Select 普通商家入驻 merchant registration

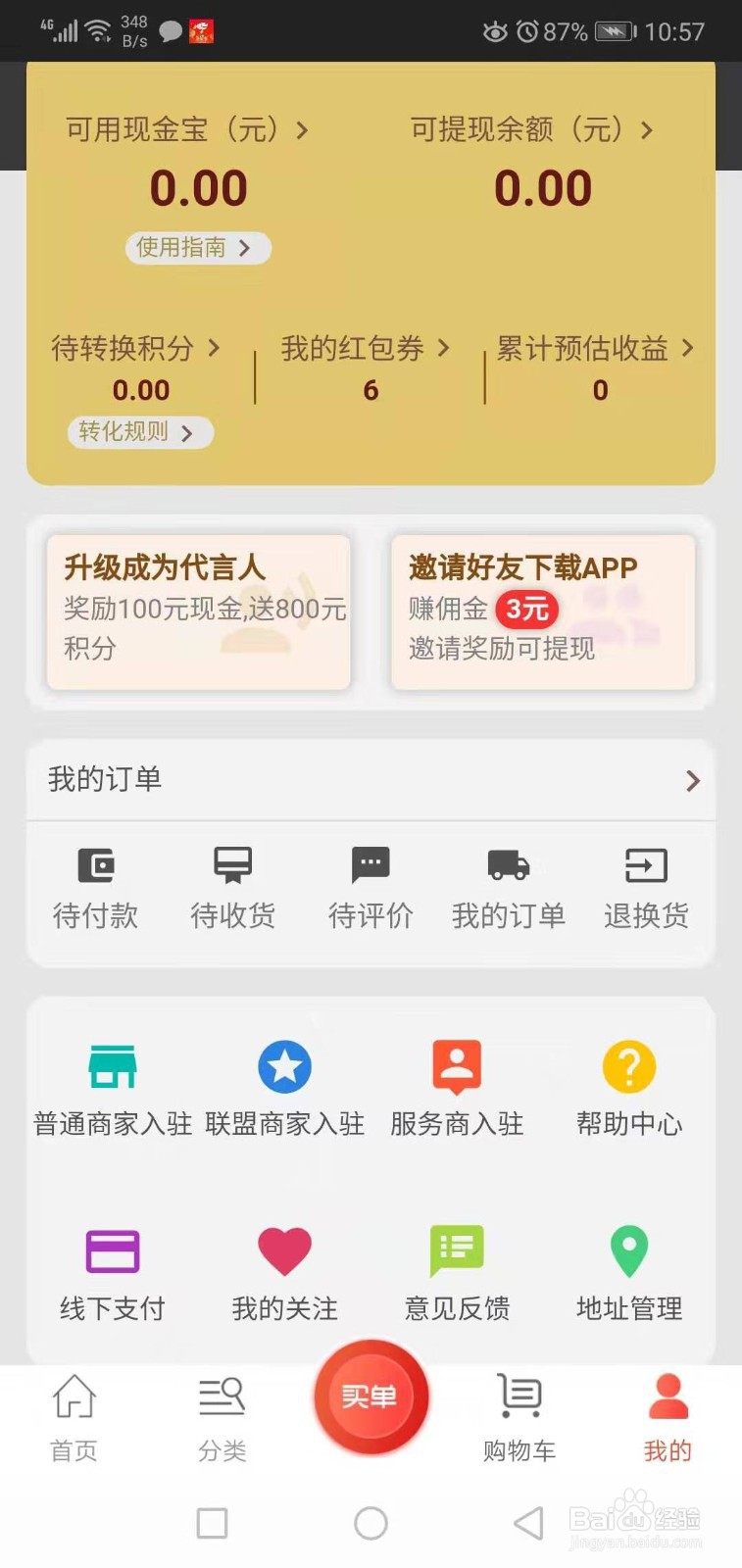point(111,1088)
